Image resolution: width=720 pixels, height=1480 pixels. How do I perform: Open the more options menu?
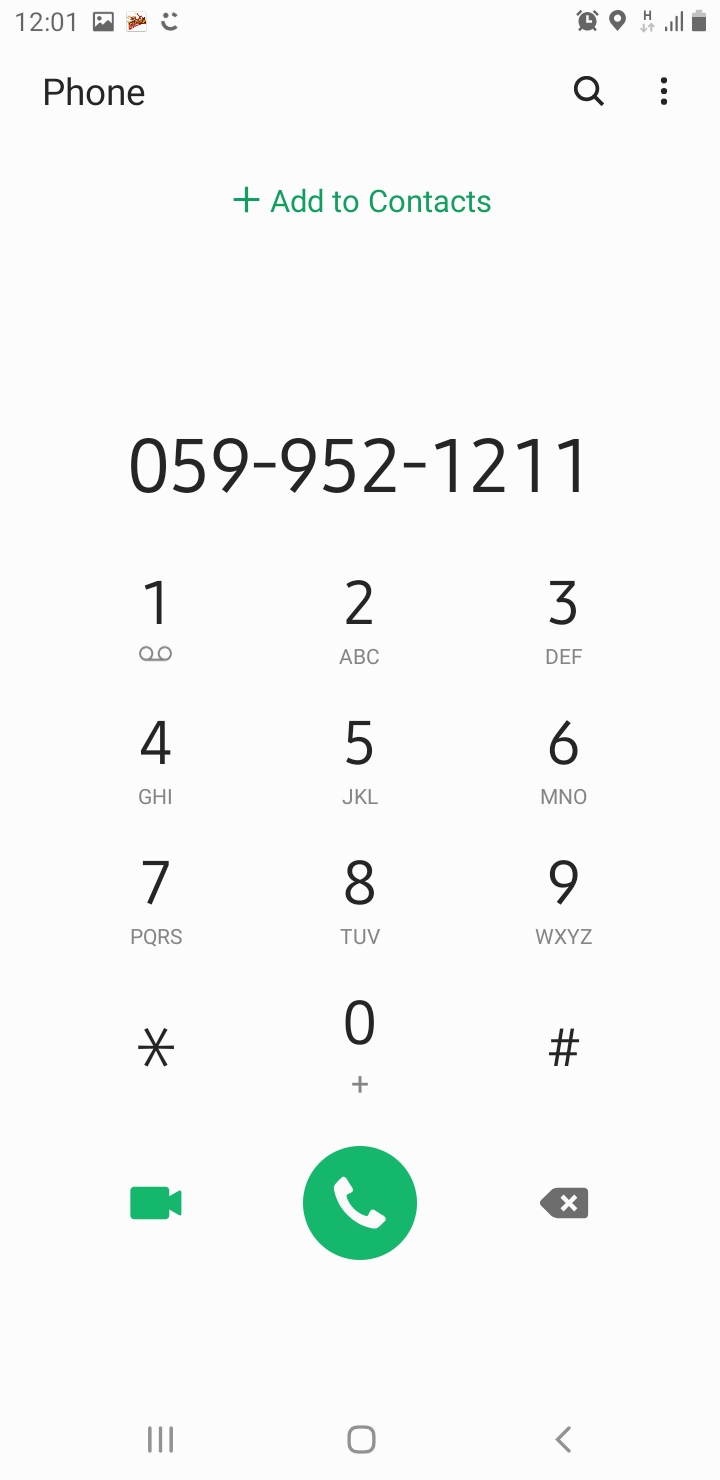click(664, 92)
